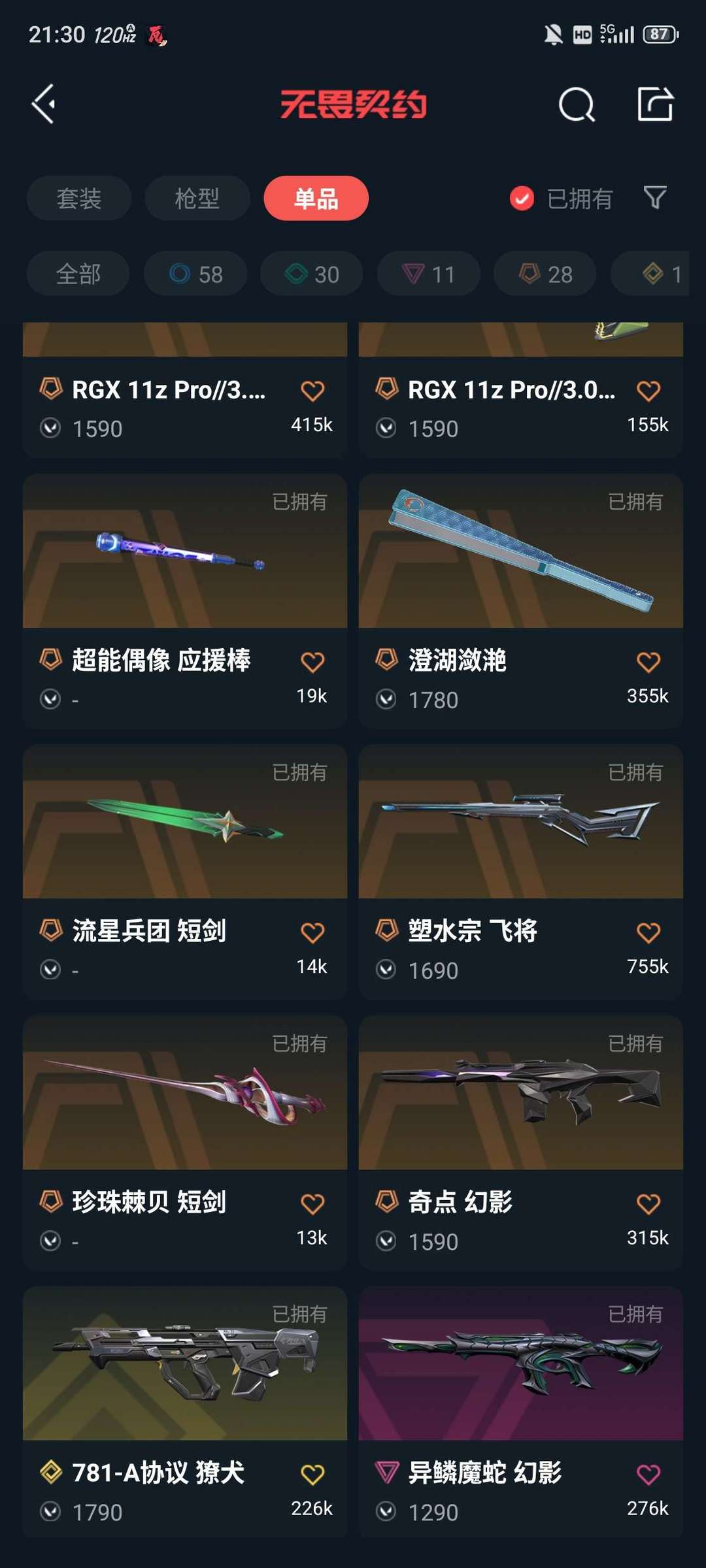This screenshot has width=706, height=1568.
Task: Favorite 澄湖潋滟 with its heart icon
Action: 648,661
